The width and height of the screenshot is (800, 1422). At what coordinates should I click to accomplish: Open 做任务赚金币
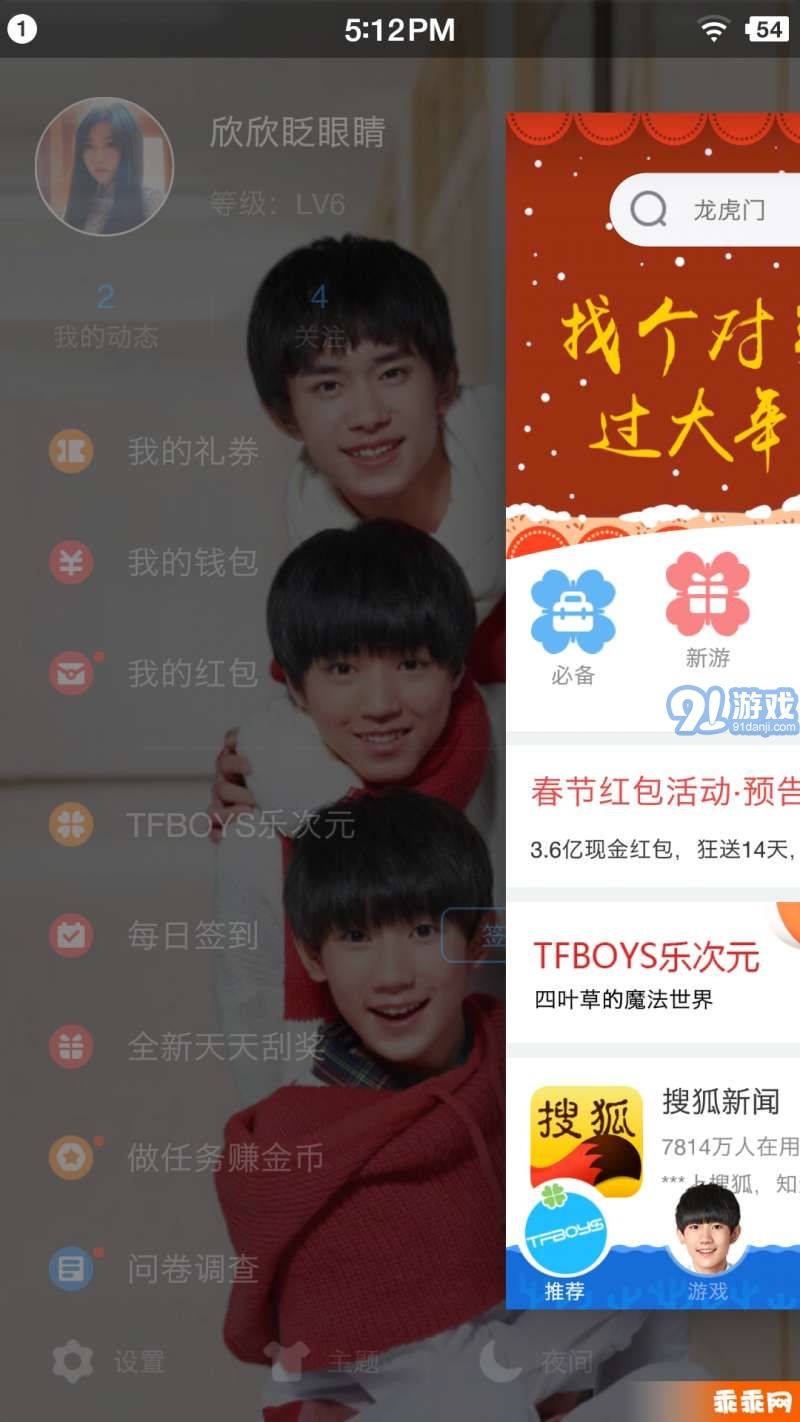pyautogui.click(x=225, y=1158)
